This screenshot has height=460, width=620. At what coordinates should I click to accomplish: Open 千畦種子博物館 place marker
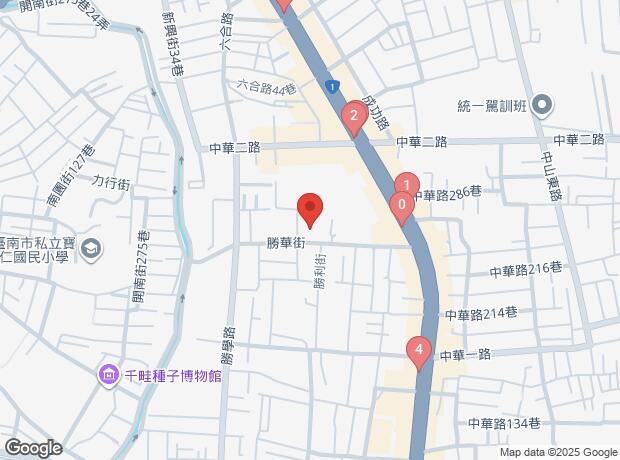109,376
